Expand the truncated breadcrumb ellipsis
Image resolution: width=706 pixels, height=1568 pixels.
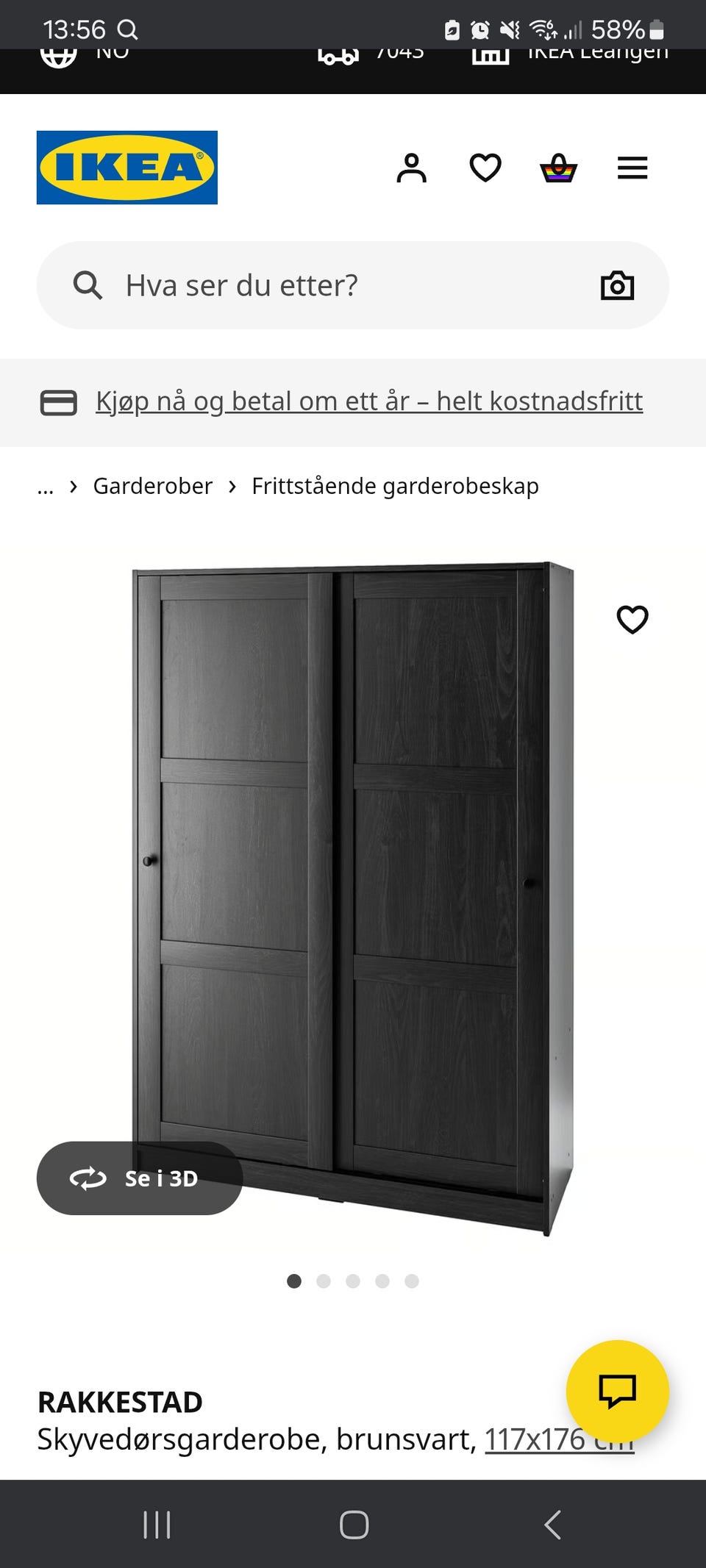[46, 486]
